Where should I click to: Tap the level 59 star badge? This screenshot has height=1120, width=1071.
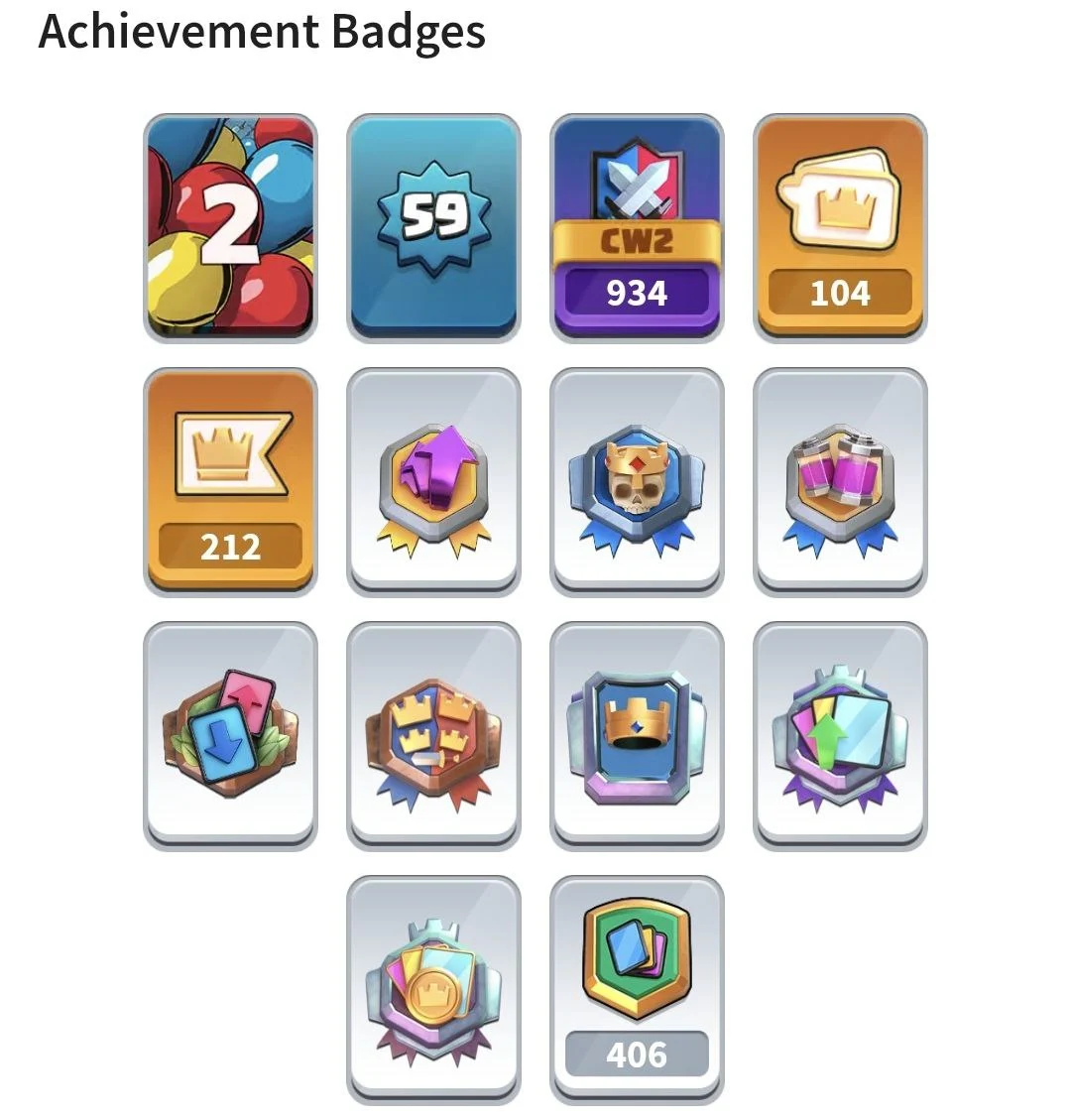tap(433, 228)
